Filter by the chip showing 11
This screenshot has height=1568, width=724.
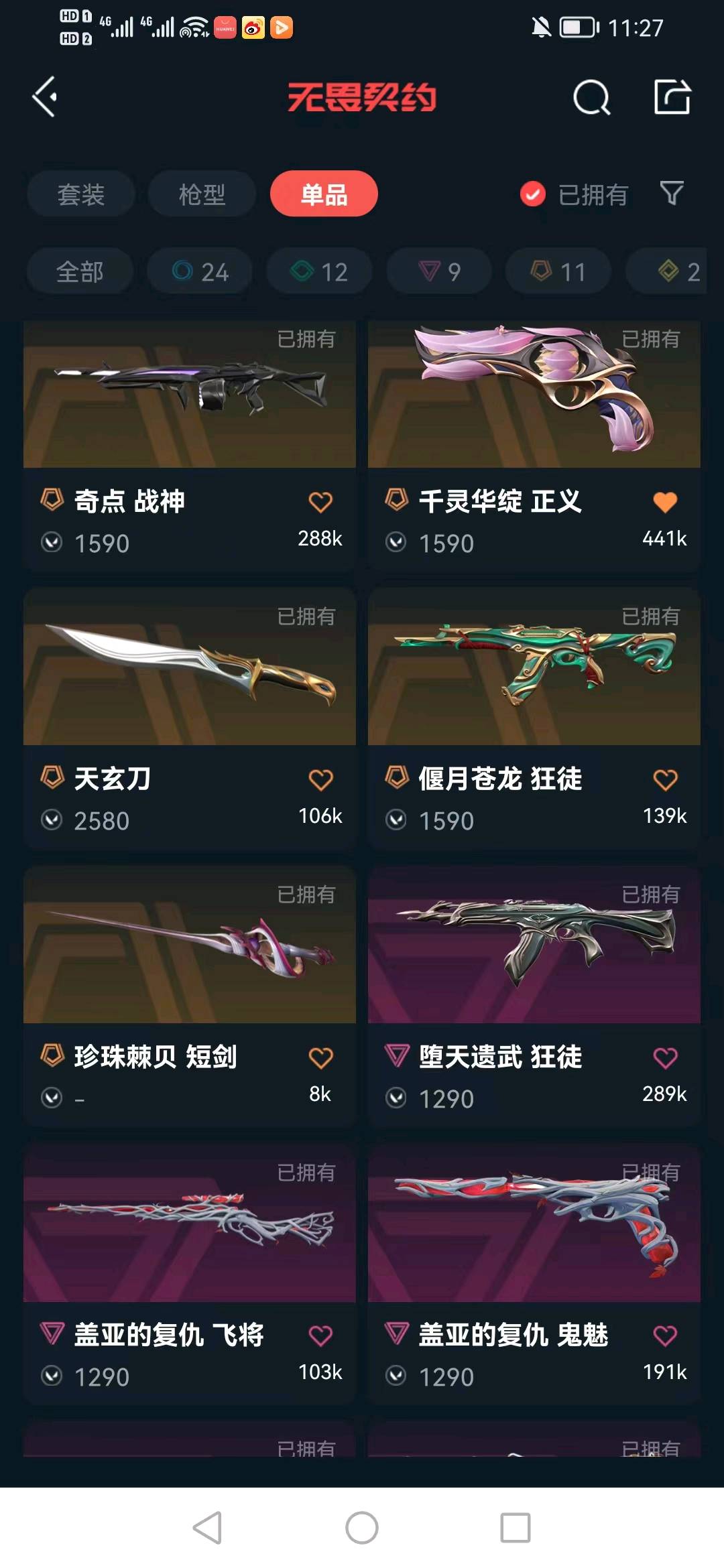(558, 271)
